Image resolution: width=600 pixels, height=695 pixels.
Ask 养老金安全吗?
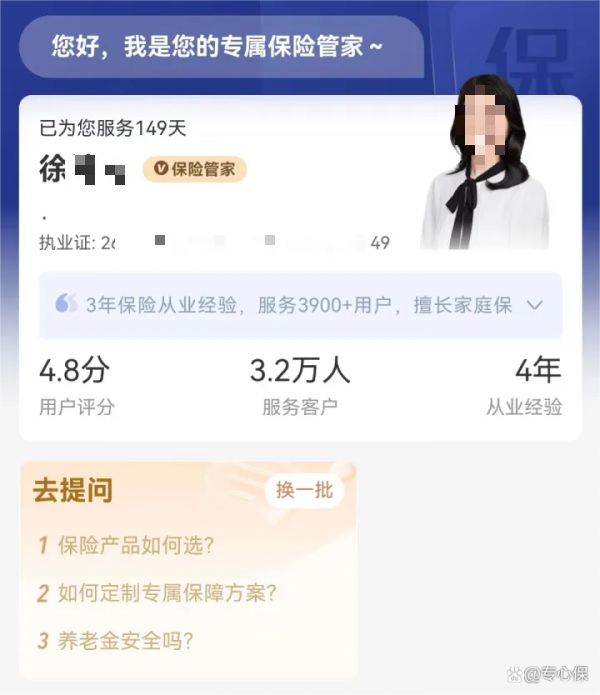point(125,640)
